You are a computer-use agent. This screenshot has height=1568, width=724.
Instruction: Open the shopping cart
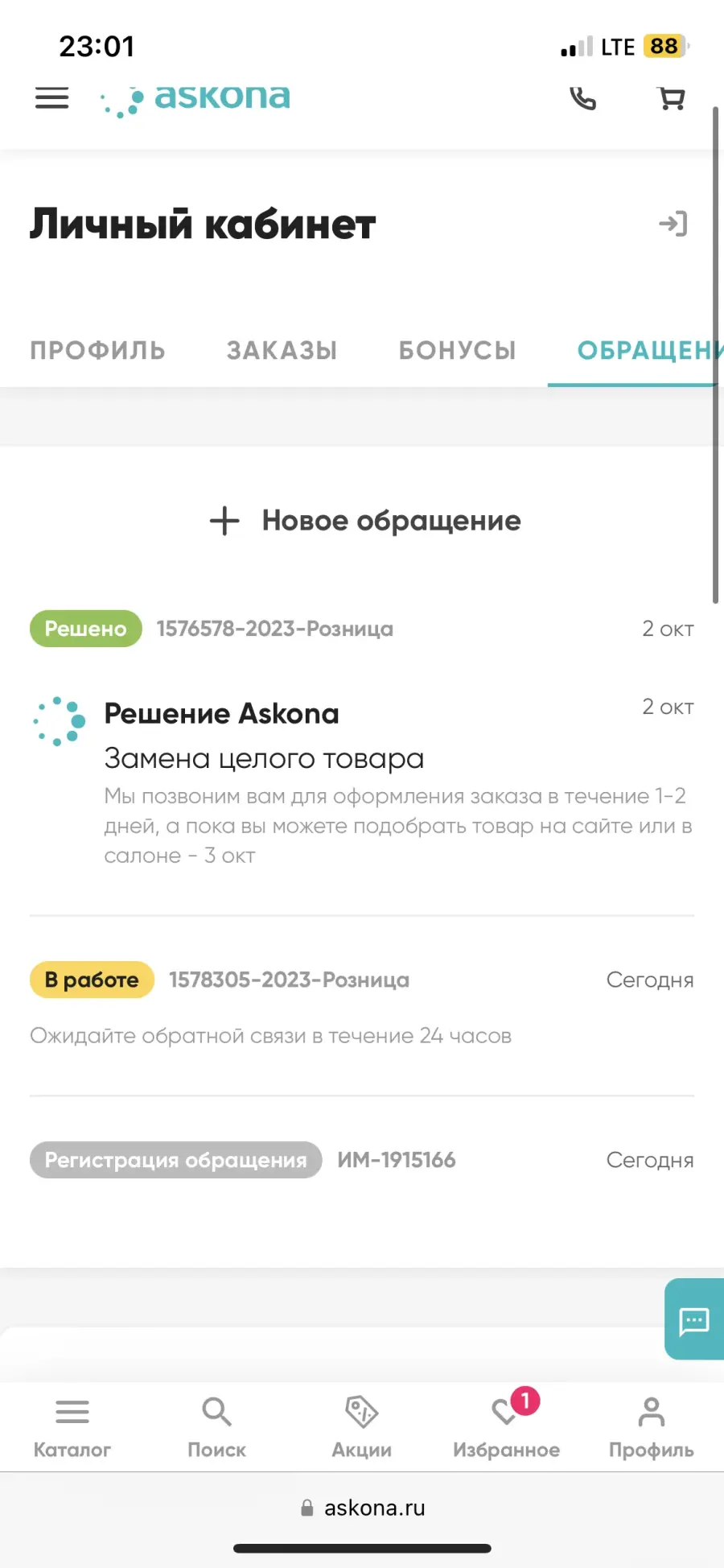pyautogui.click(x=672, y=98)
